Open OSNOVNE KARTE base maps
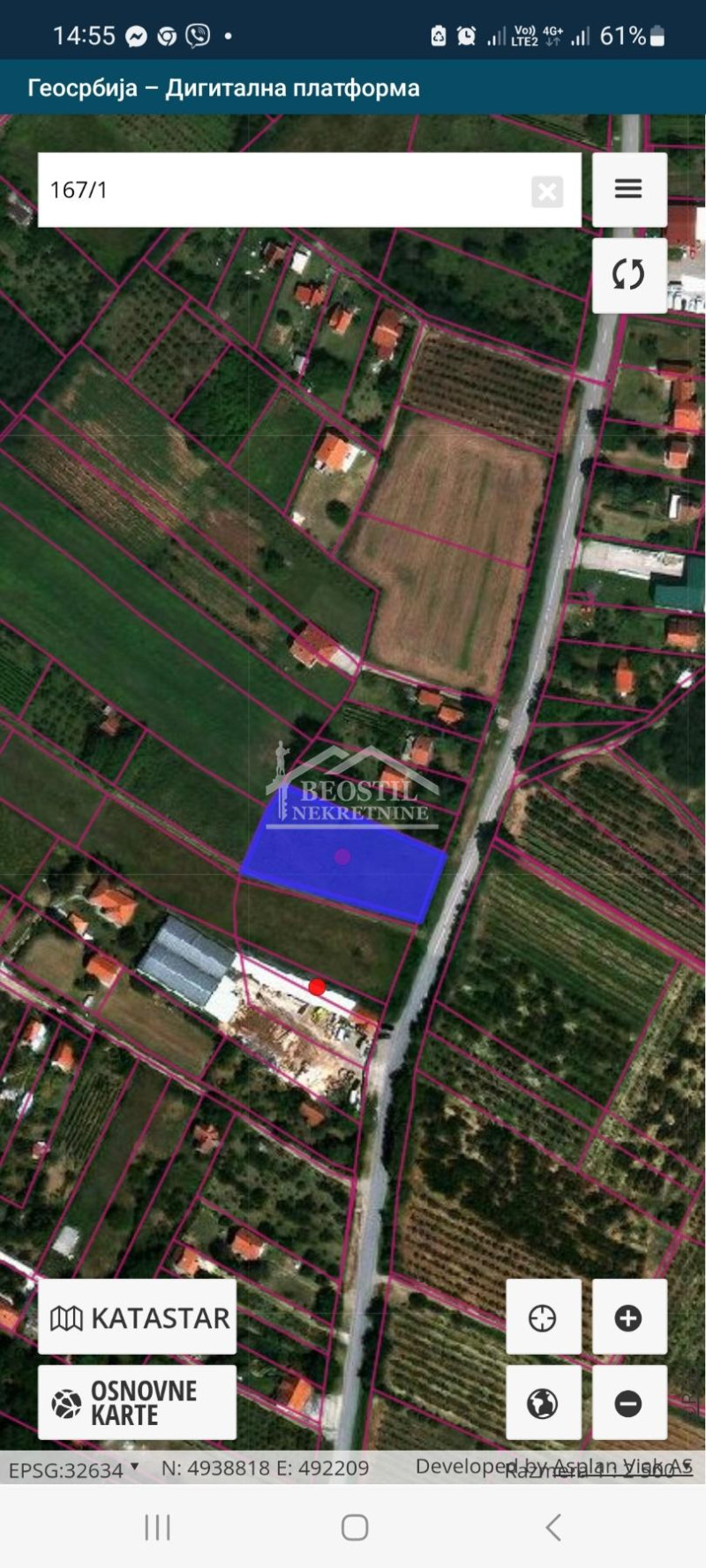 pos(138,1402)
